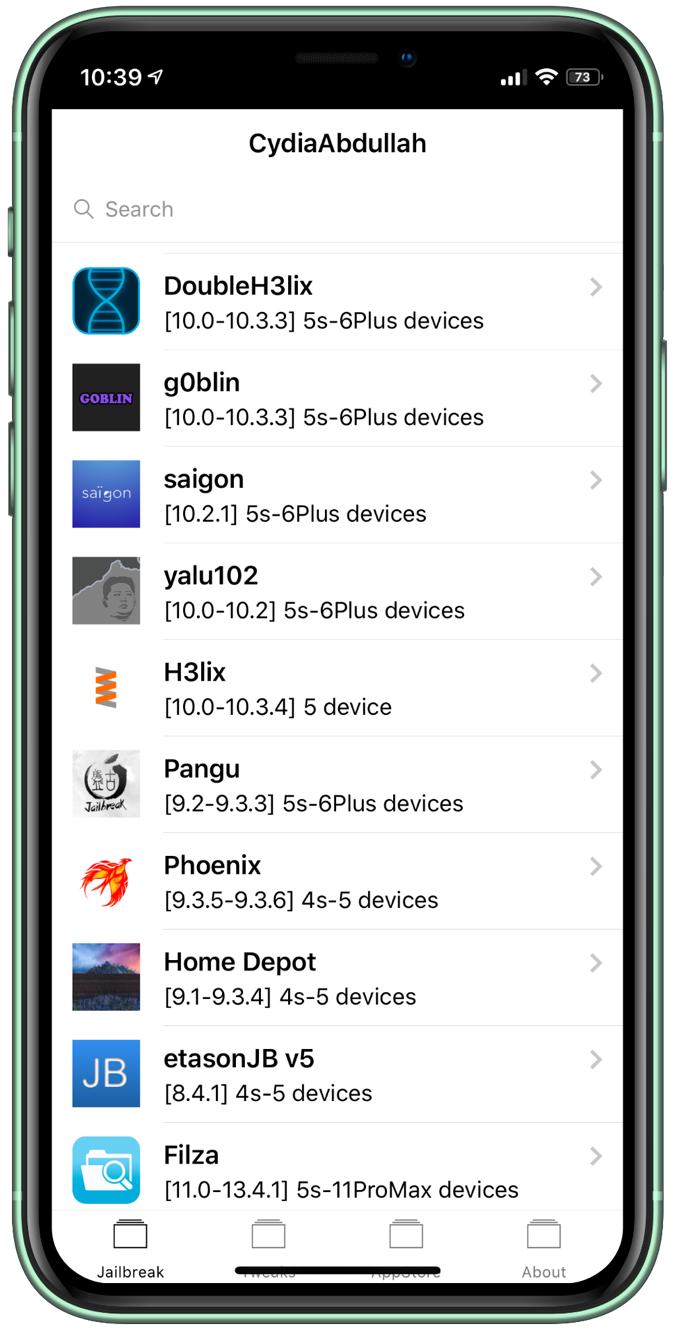Open the DoubleH3lix jailbreak entry
This screenshot has height=1336, width=675.
pyautogui.click(x=337, y=302)
